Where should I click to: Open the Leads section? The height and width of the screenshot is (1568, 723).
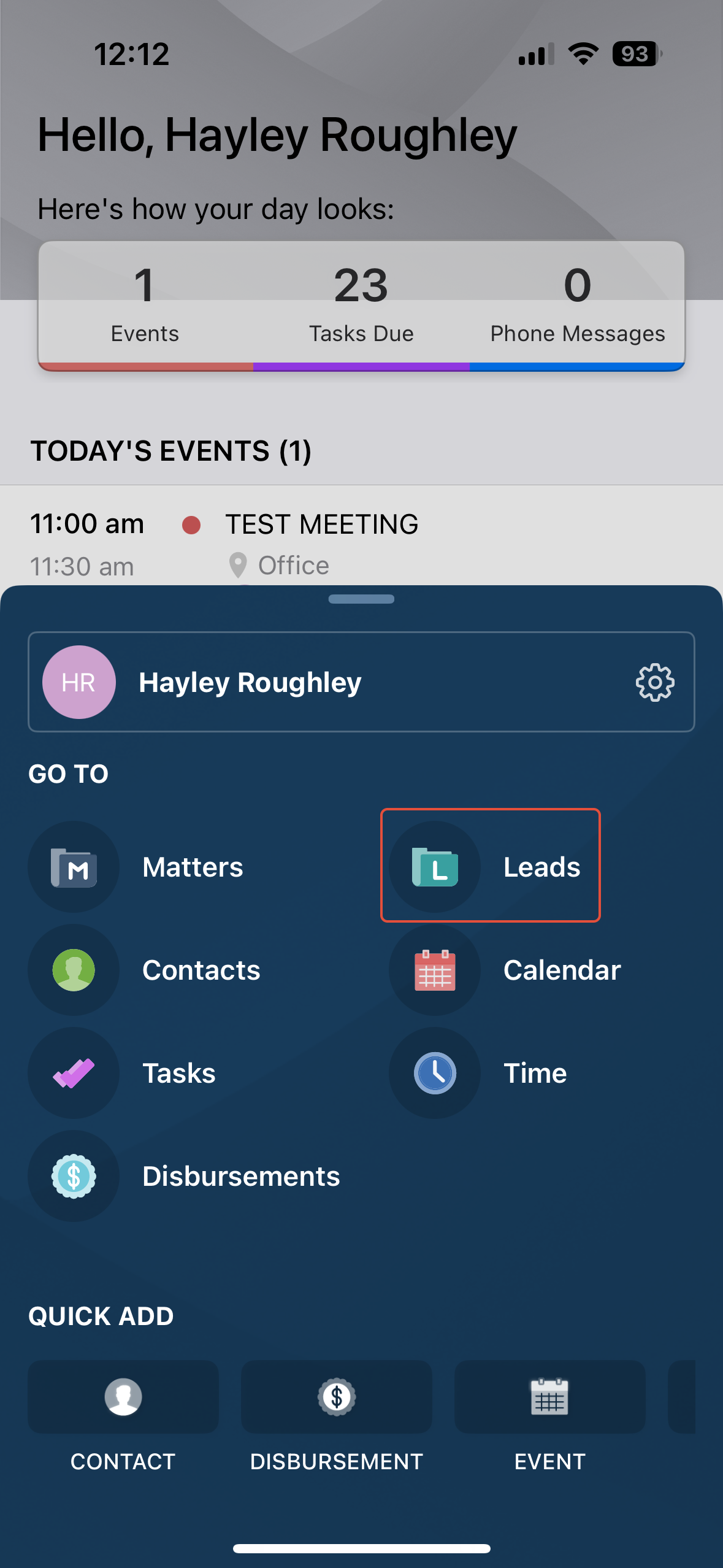pyautogui.click(x=490, y=866)
